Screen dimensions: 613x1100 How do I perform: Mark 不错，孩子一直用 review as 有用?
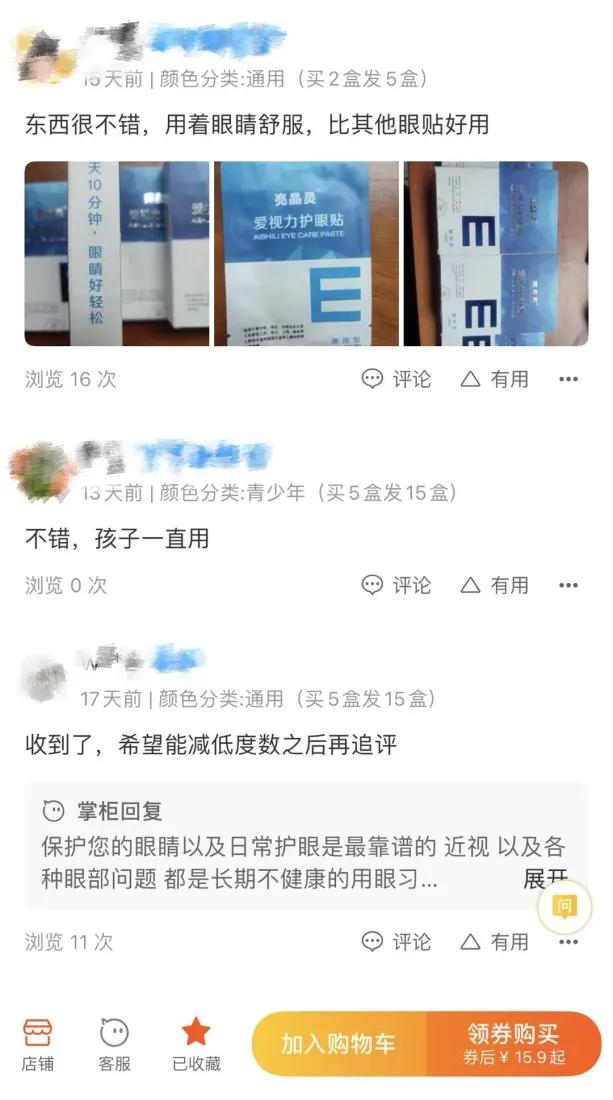click(494, 585)
